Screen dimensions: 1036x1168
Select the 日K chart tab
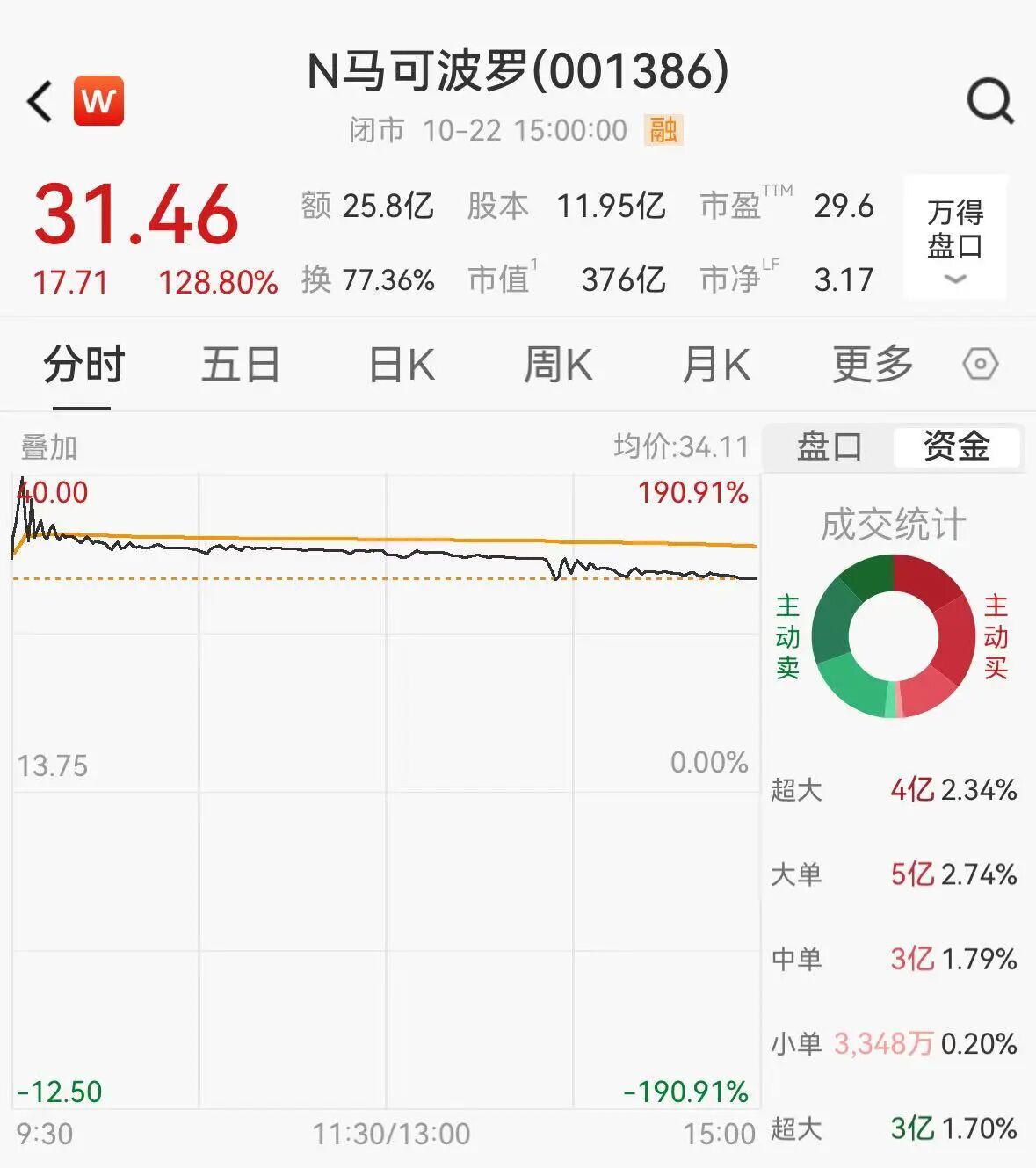point(401,365)
